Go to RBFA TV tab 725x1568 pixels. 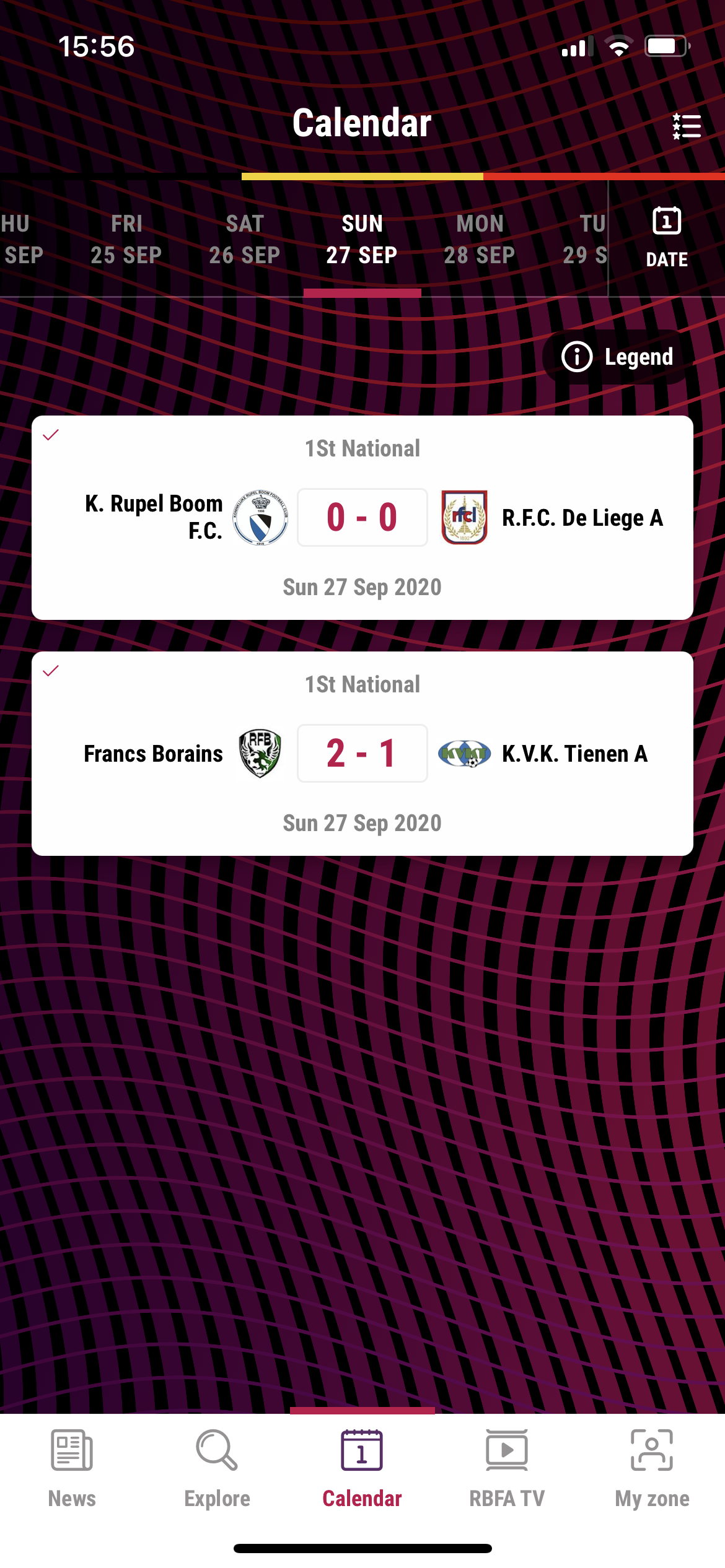507,1468
